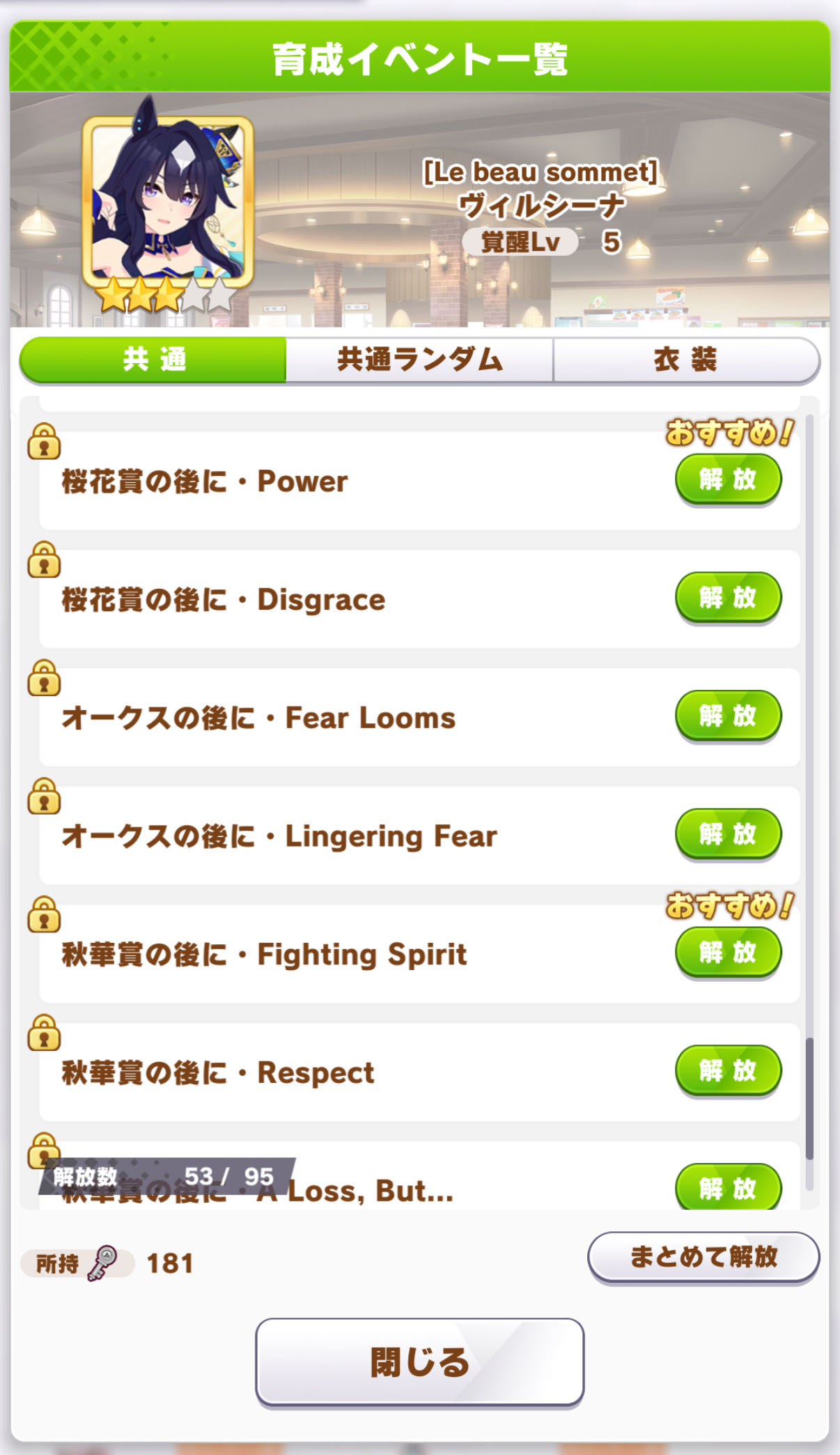The image size is (840, 1455).
Task: Tap まとめて解放 to unlock all
Action: click(703, 1256)
